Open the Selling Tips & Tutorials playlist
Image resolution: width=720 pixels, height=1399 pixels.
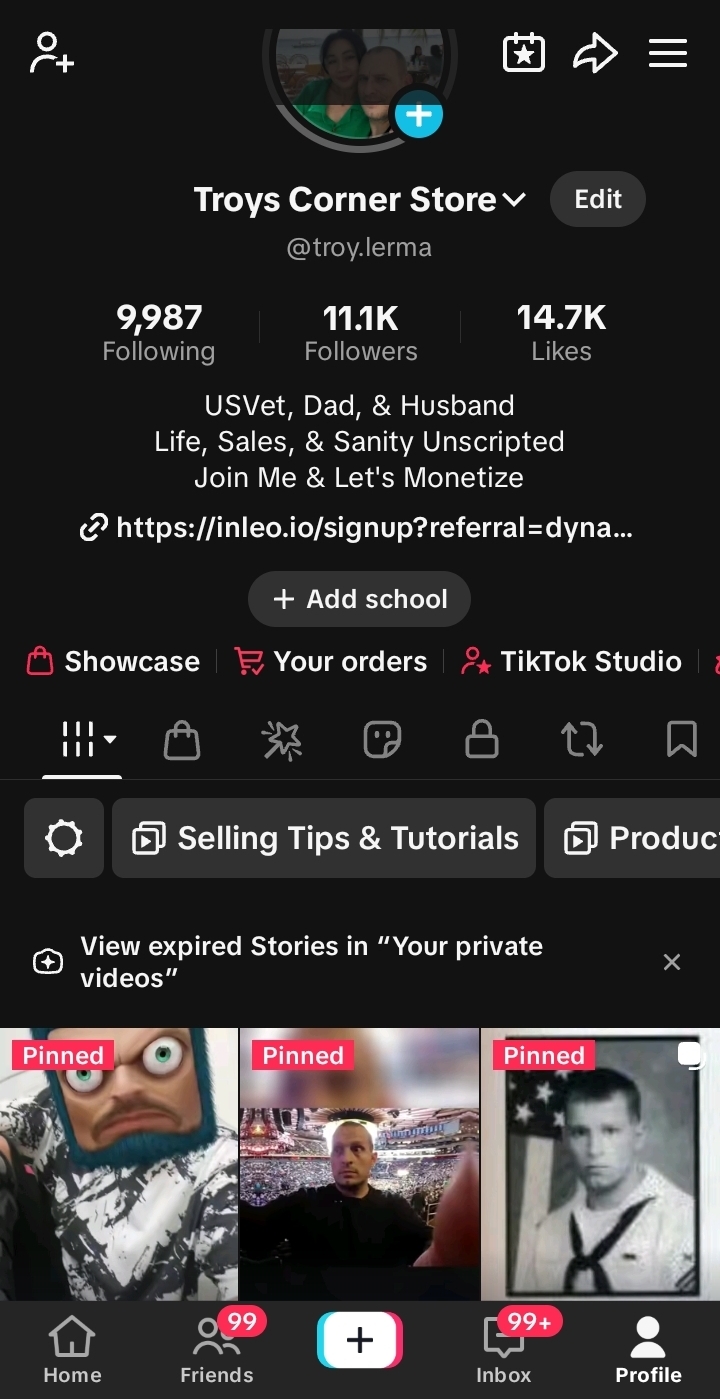click(x=324, y=838)
